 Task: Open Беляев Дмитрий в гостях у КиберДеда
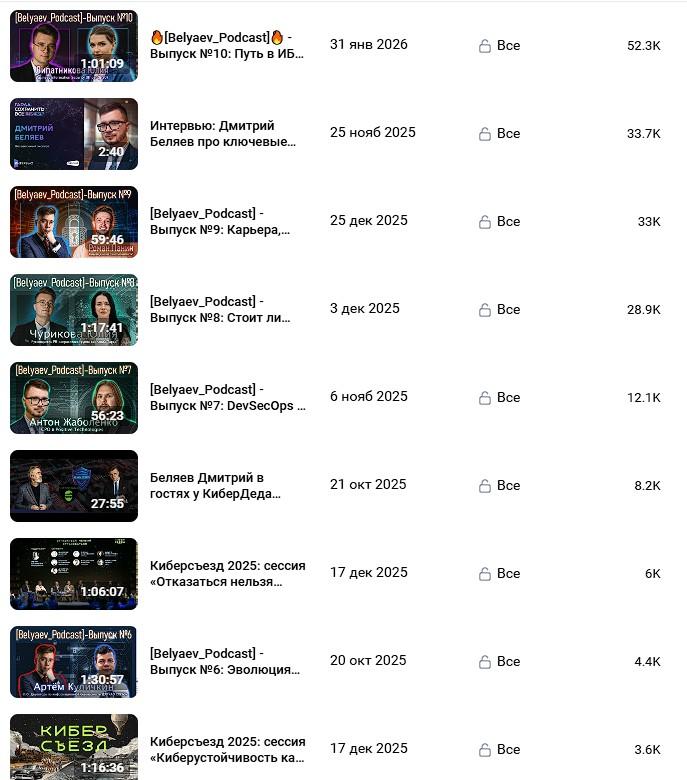click(x=215, y=485)
